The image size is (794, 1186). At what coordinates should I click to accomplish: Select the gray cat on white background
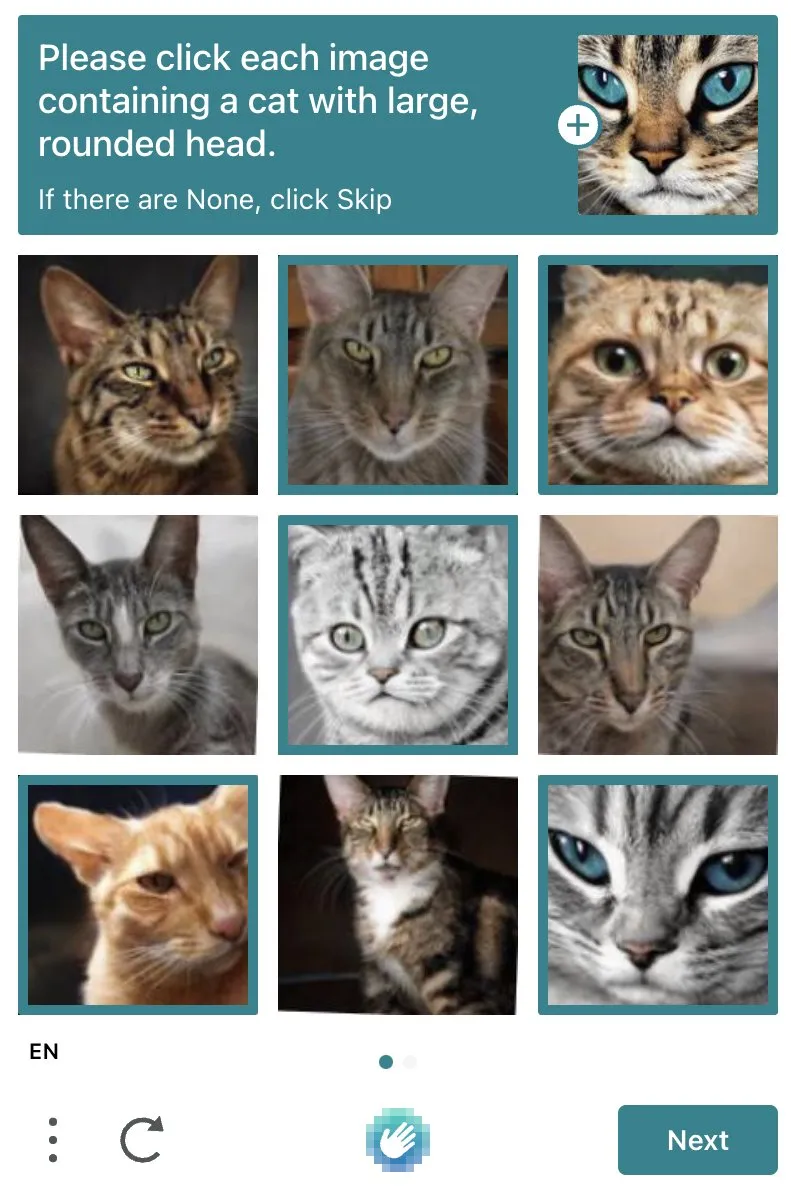point(138,635)
